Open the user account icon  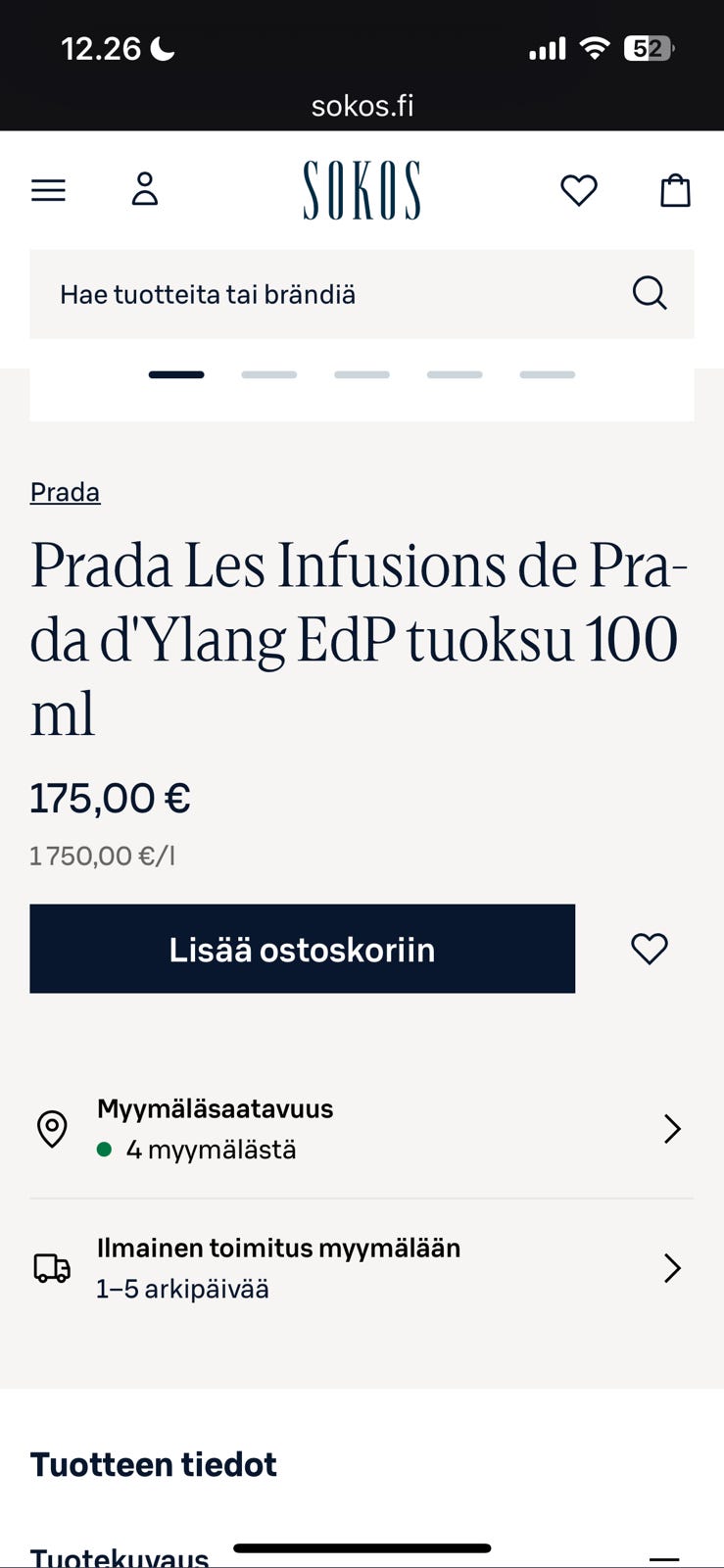coord(145,189)
